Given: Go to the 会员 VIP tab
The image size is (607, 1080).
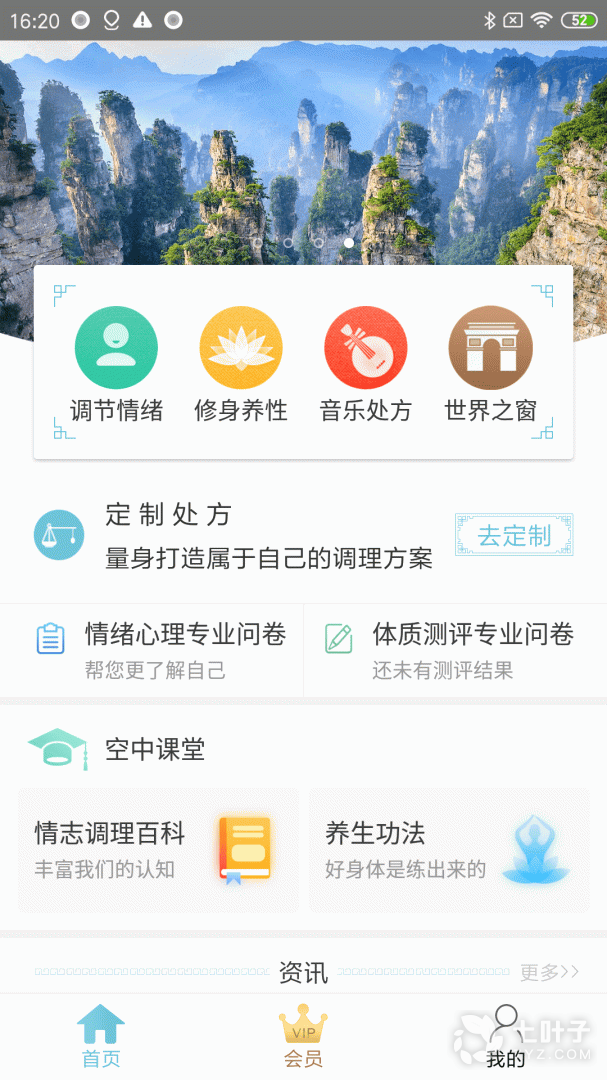Looking at the screenshot, I should tap(303, 1036).
